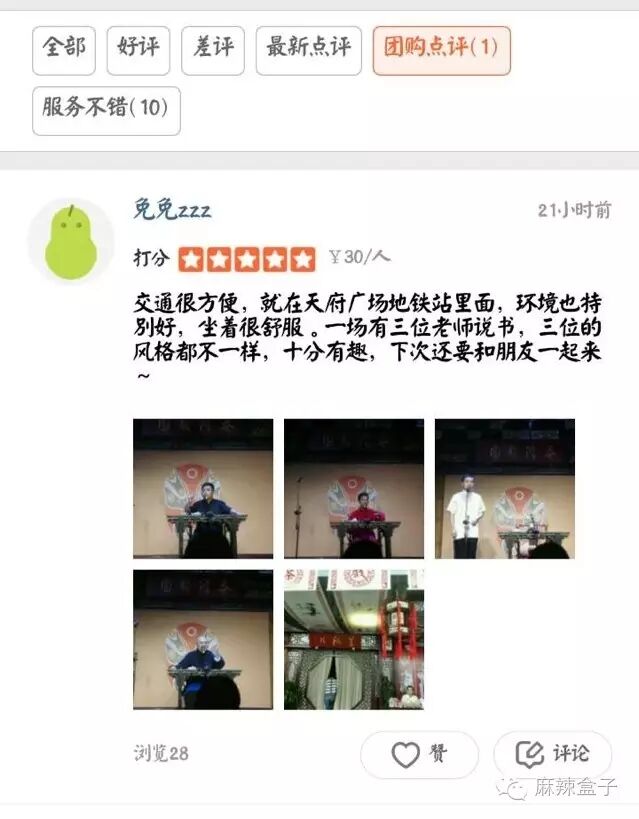Enlarge the second-row photo of the seated storyteller
The image size is (639, 819).
click(x=203, y=639)
